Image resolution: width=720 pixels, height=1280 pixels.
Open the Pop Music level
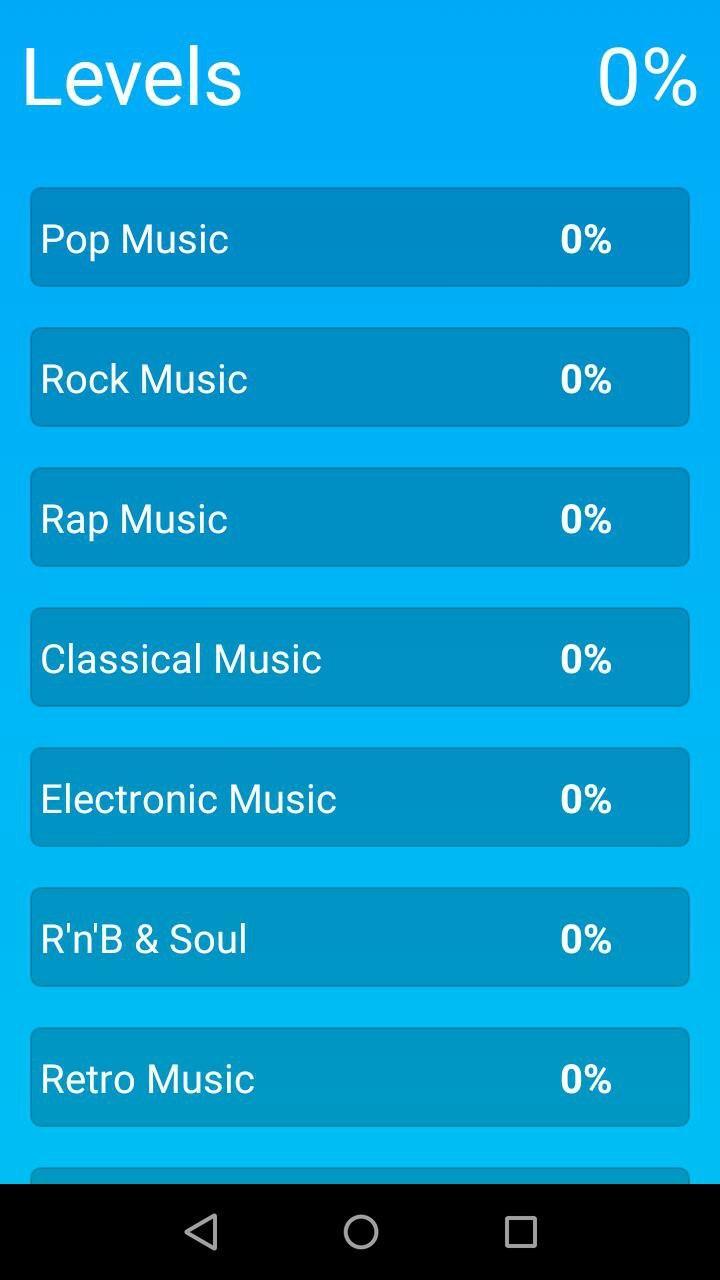359,237
